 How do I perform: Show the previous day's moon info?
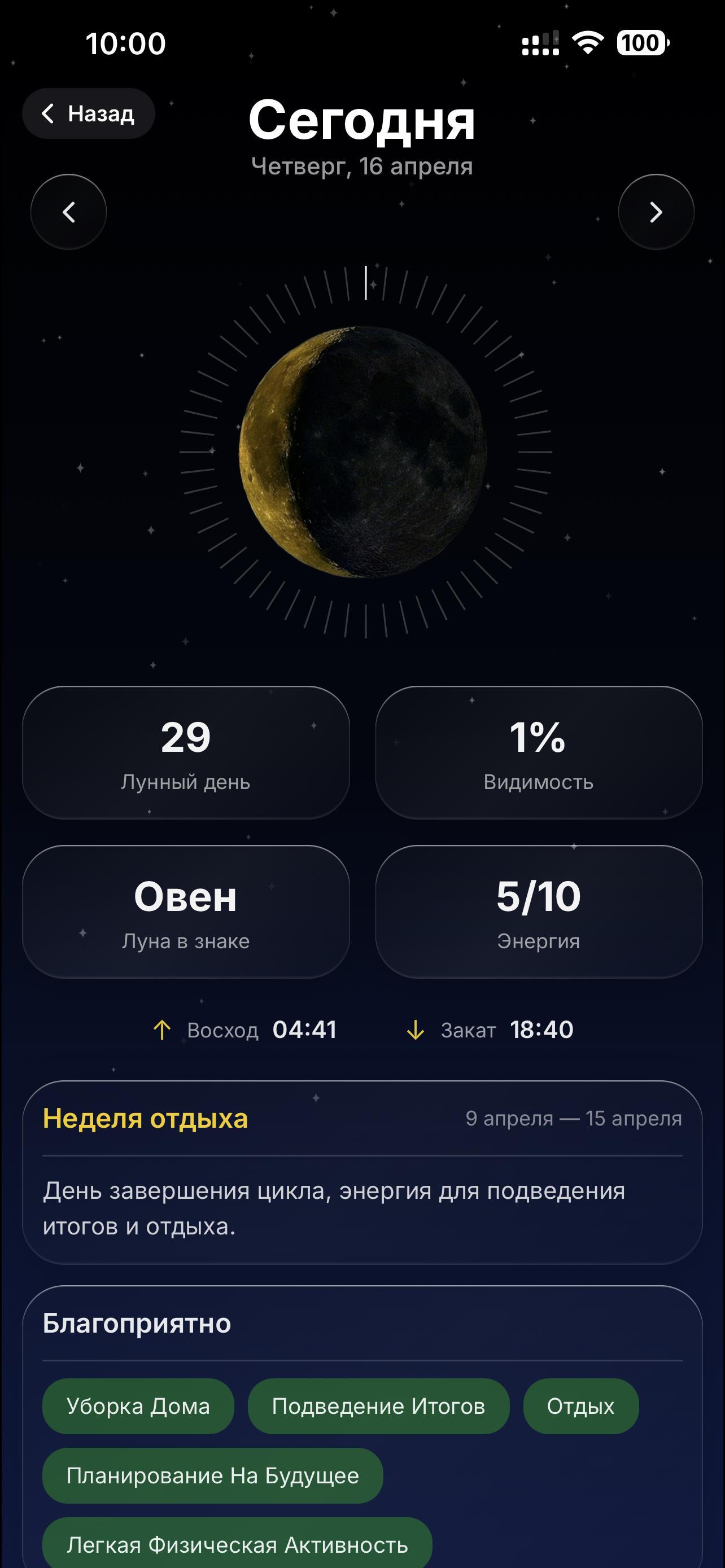[69, 212]
